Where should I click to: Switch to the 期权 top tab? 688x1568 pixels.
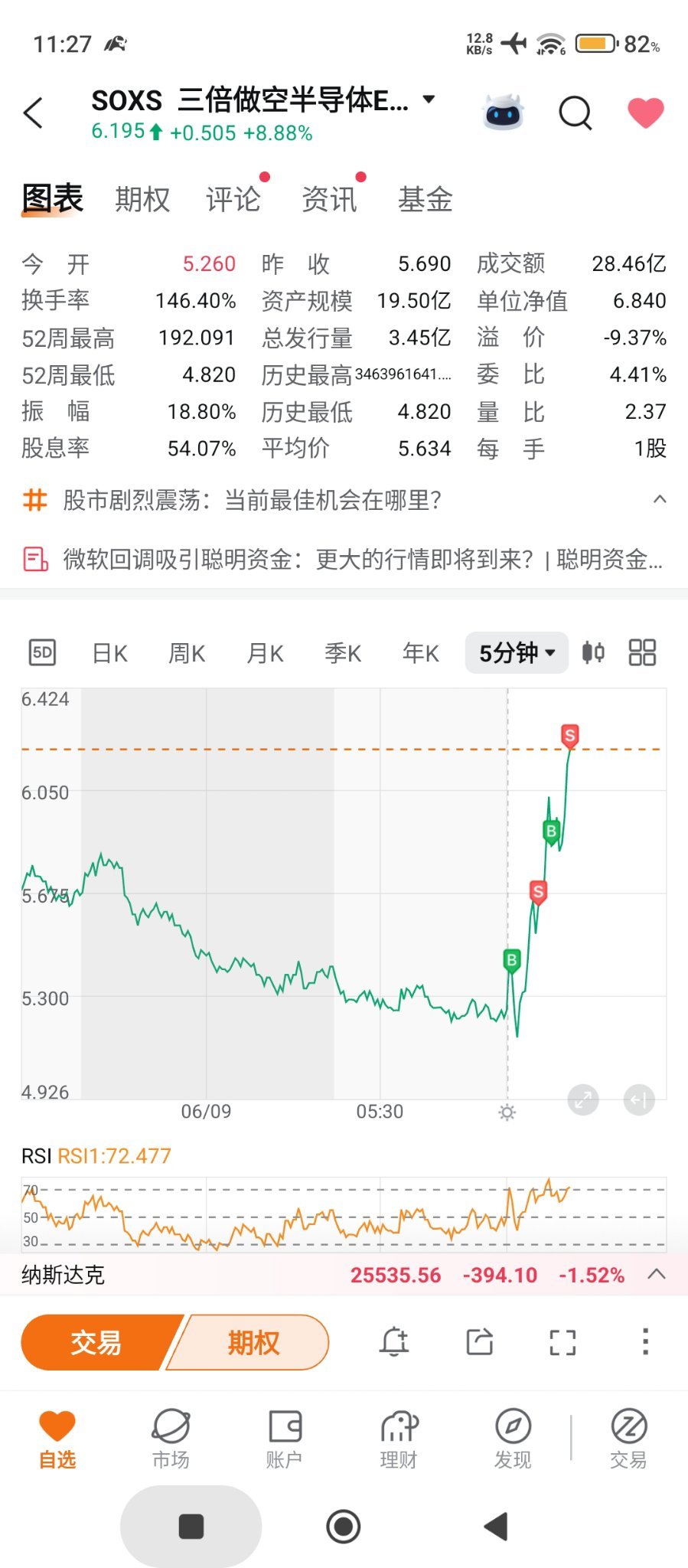pyautogui.click(x=142, y=199)
